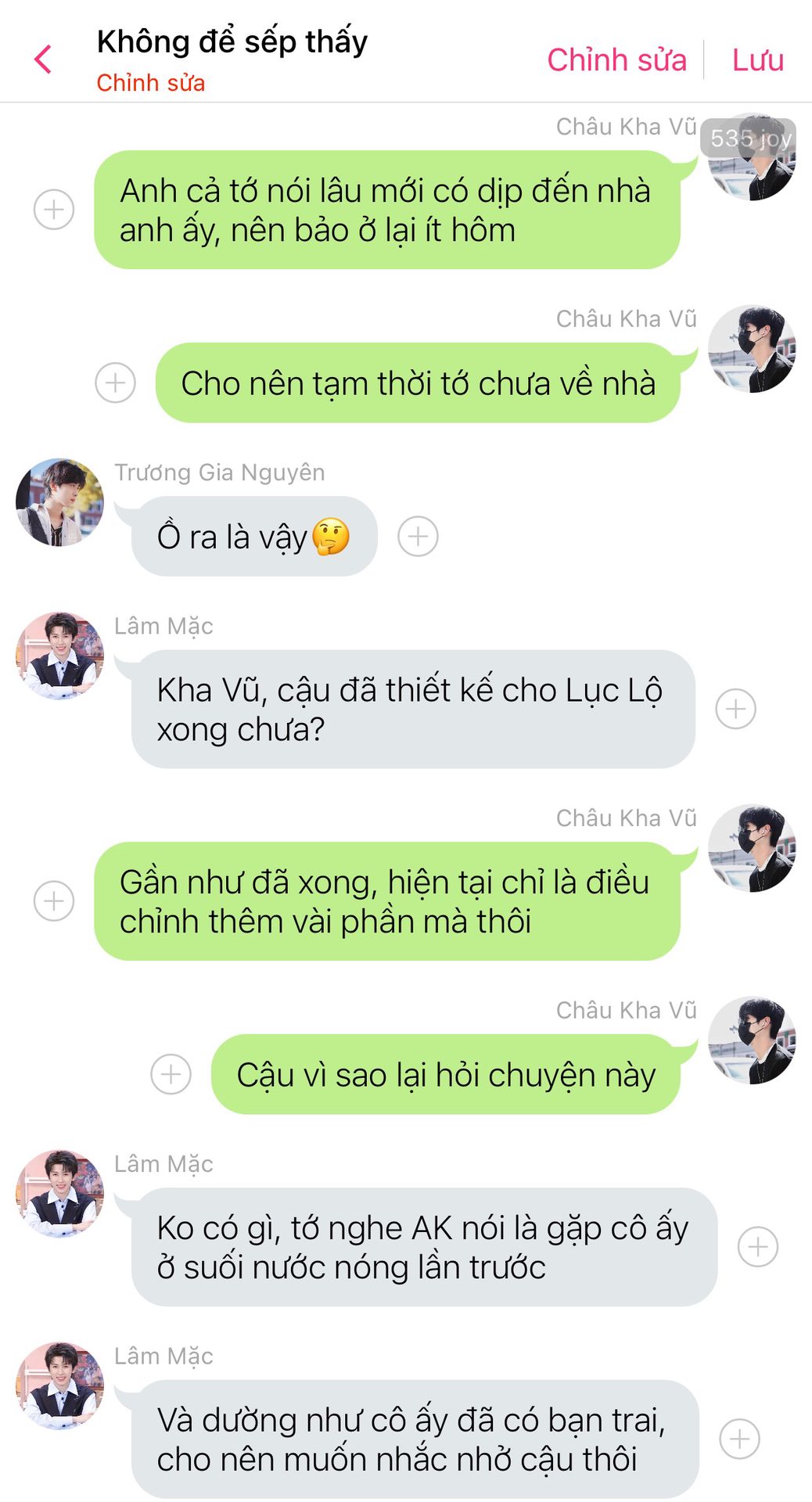This screenshot has height=1502, width=812.
Task: Tap the red Chỉnh sửa under the title
Action: 150,83
